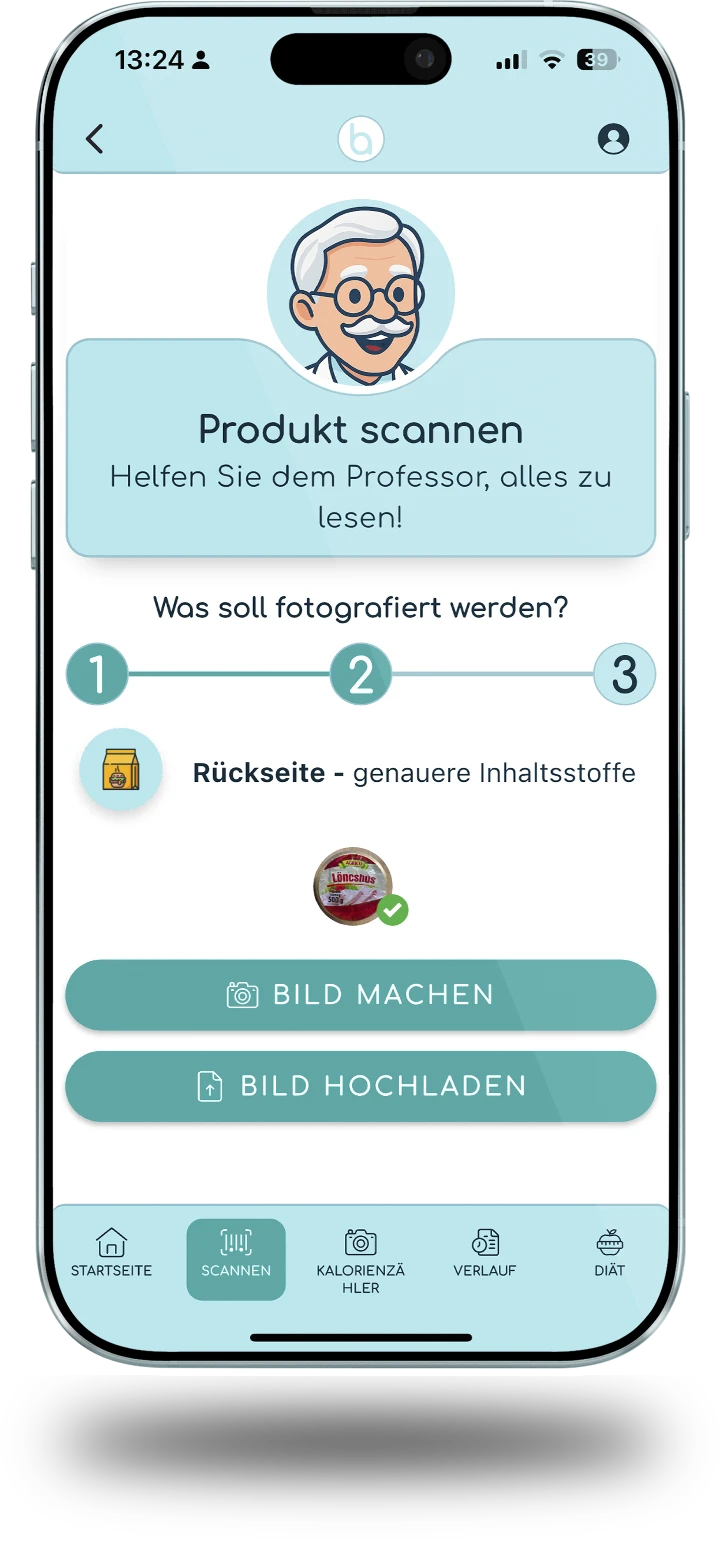Screen dimensions: 720x1545
Task: Open the user profile icon
Action: (613, 139)
